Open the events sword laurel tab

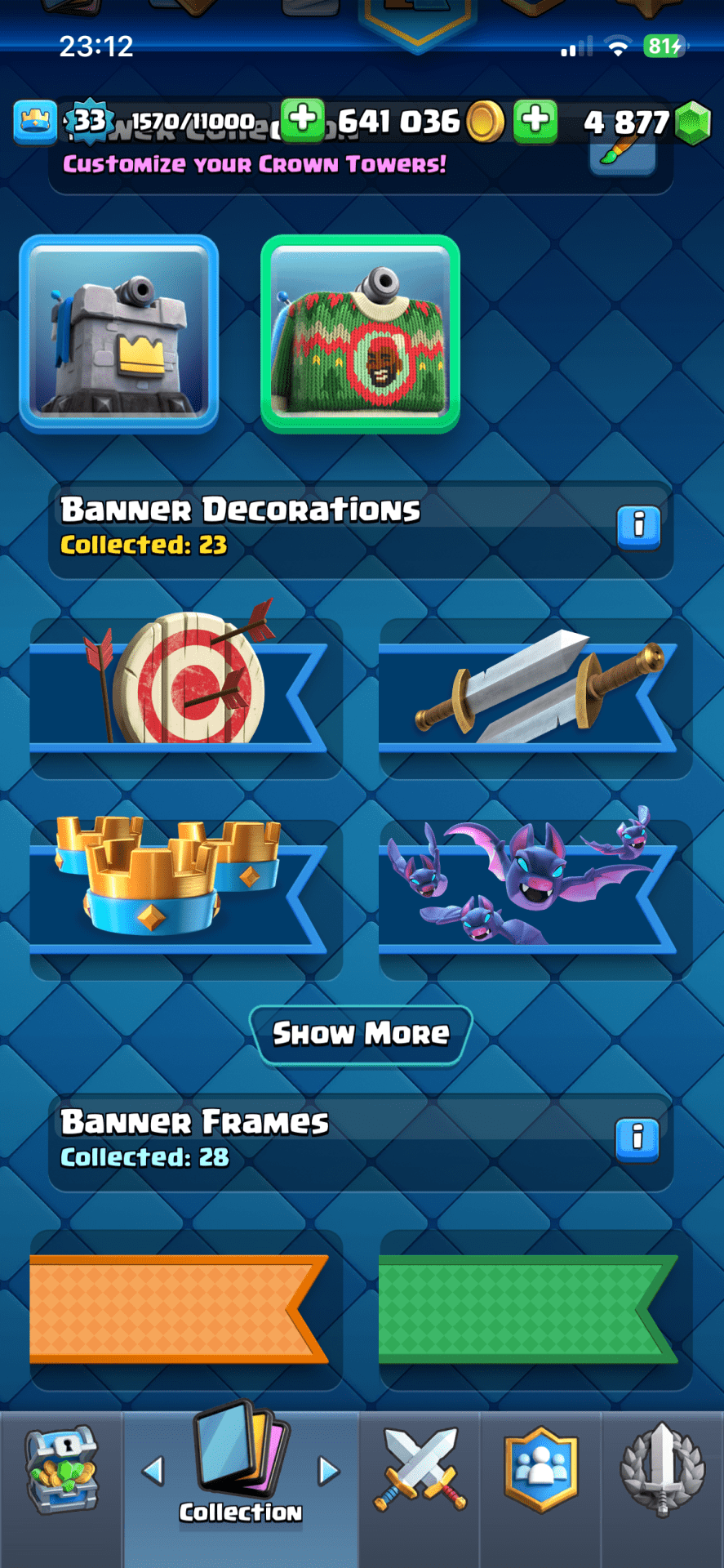662,1470
